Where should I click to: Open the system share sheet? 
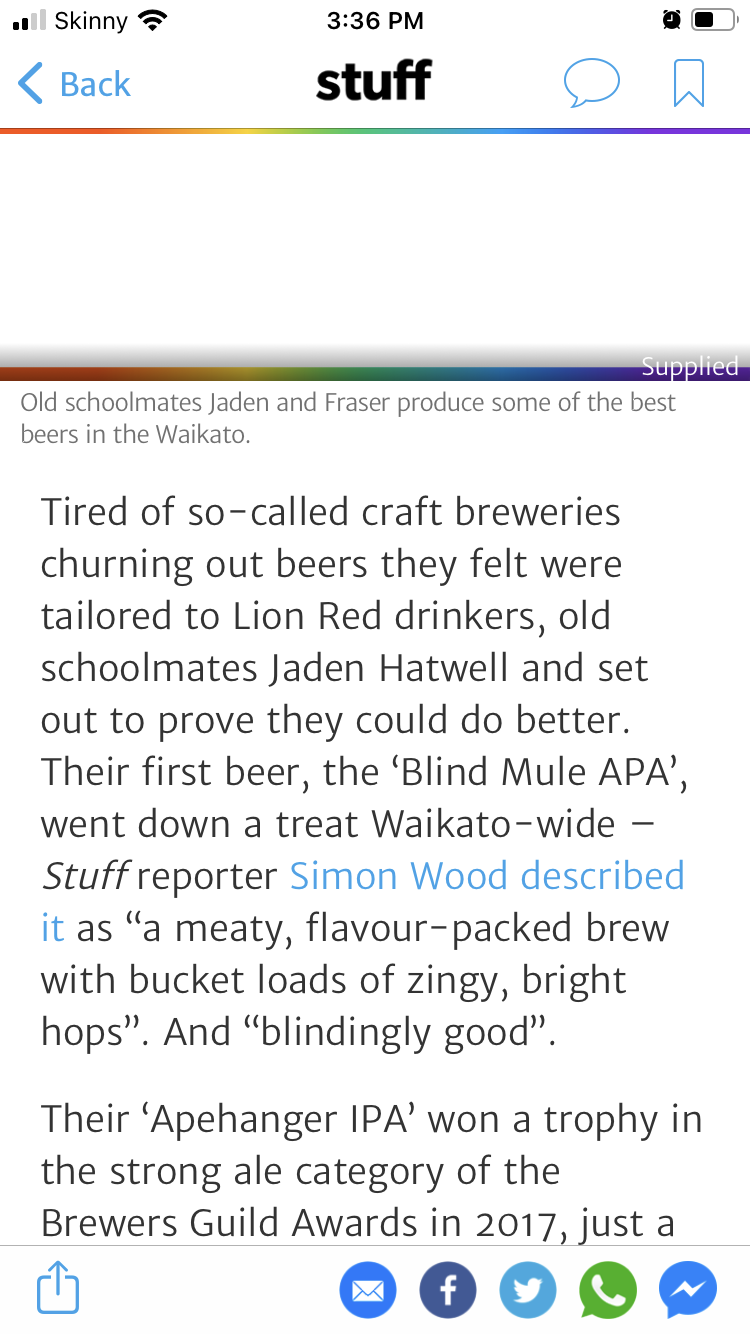pyautogui.click(x=58, y=1289)
